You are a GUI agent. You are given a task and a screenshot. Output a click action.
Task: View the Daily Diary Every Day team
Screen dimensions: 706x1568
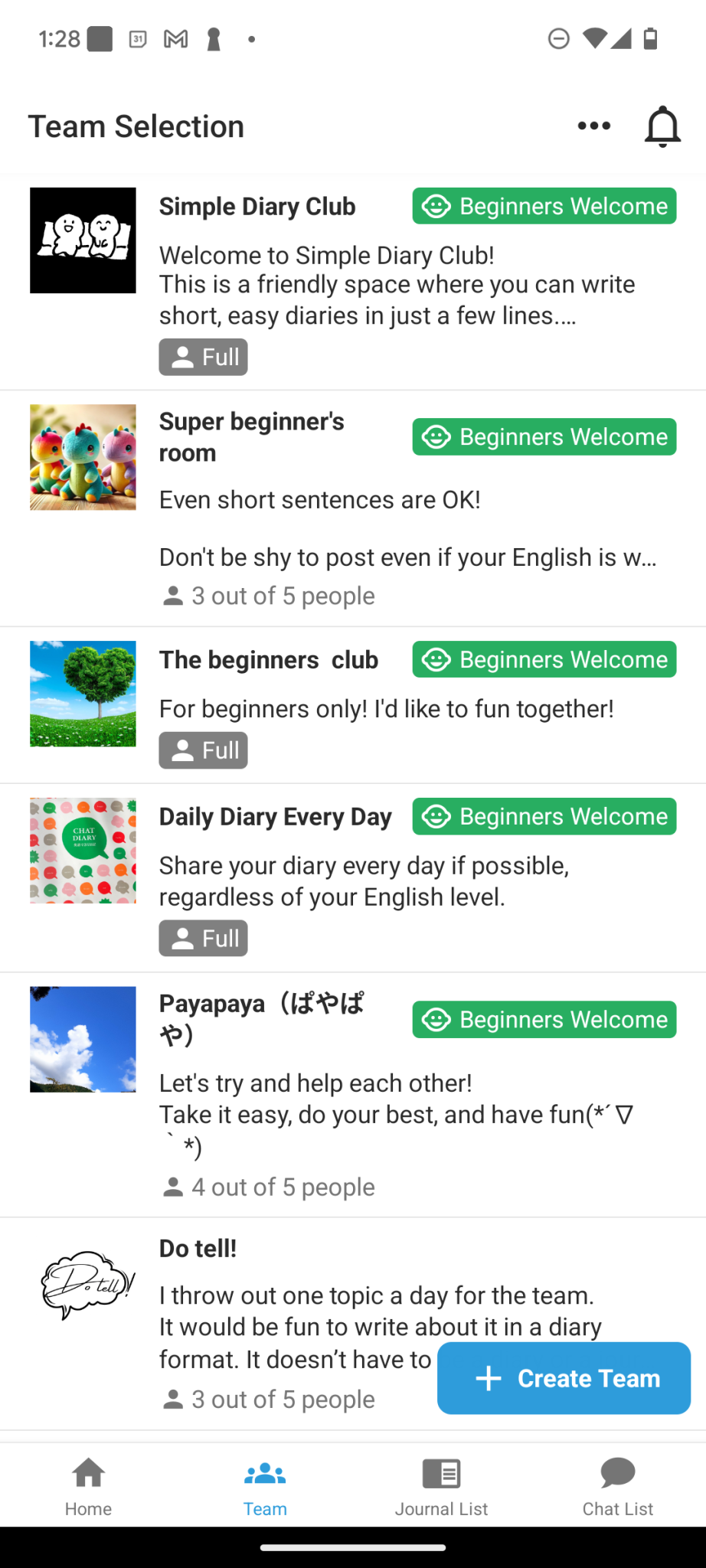click(275, 817)
